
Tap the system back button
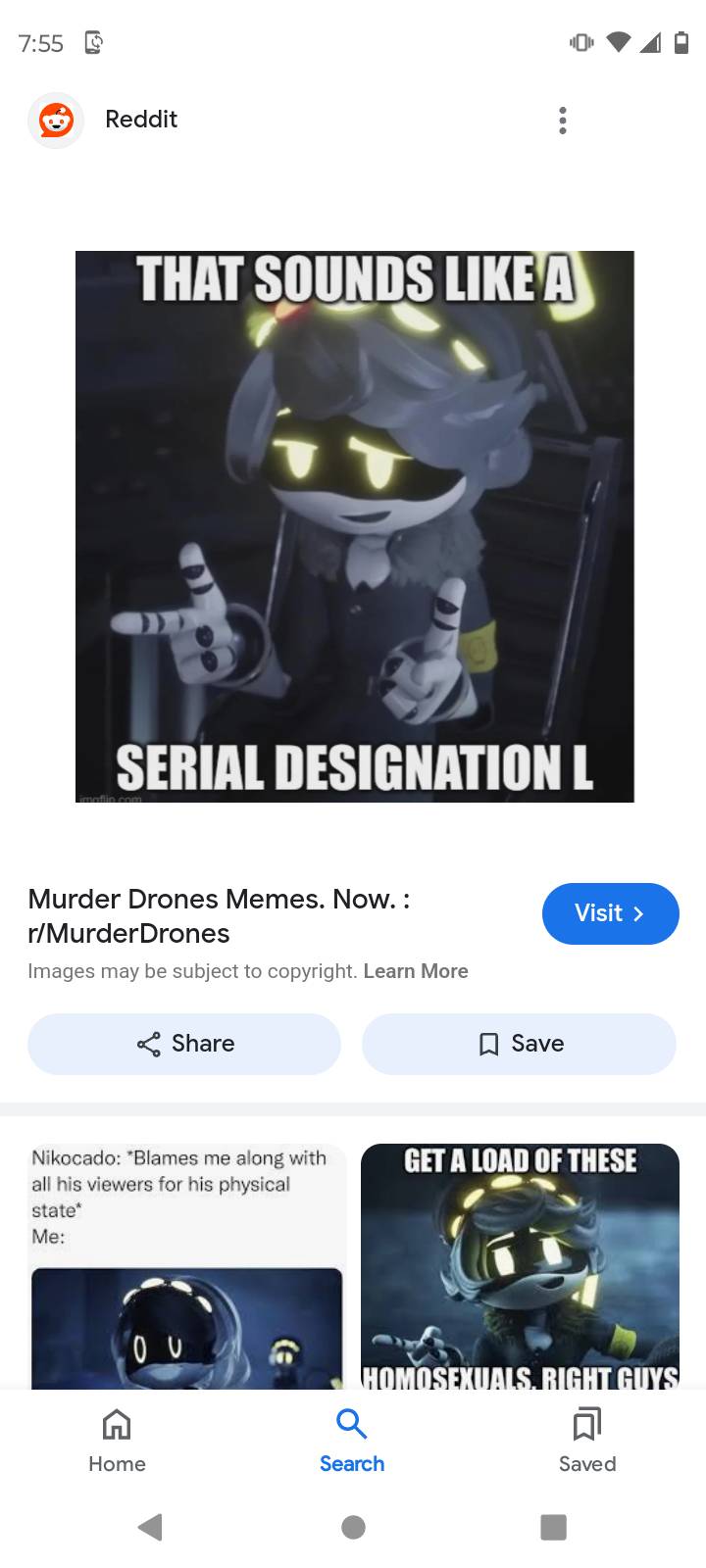(x=150, y=1527)
